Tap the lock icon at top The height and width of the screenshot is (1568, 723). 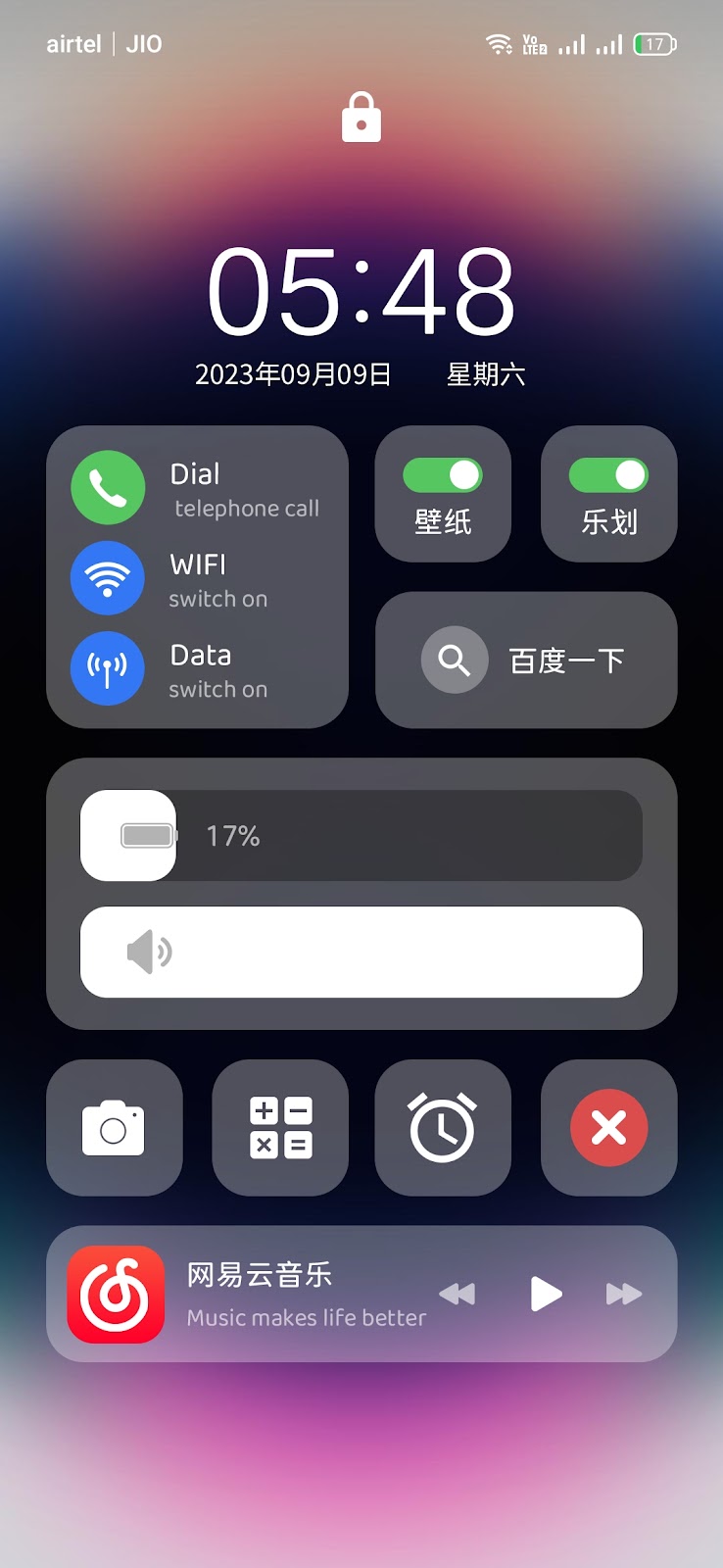pos(361,118)
